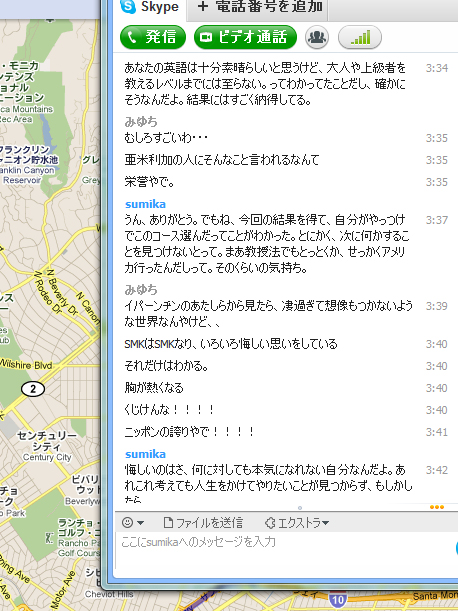Open the 電話番号を追加 tab

point(258,8)
